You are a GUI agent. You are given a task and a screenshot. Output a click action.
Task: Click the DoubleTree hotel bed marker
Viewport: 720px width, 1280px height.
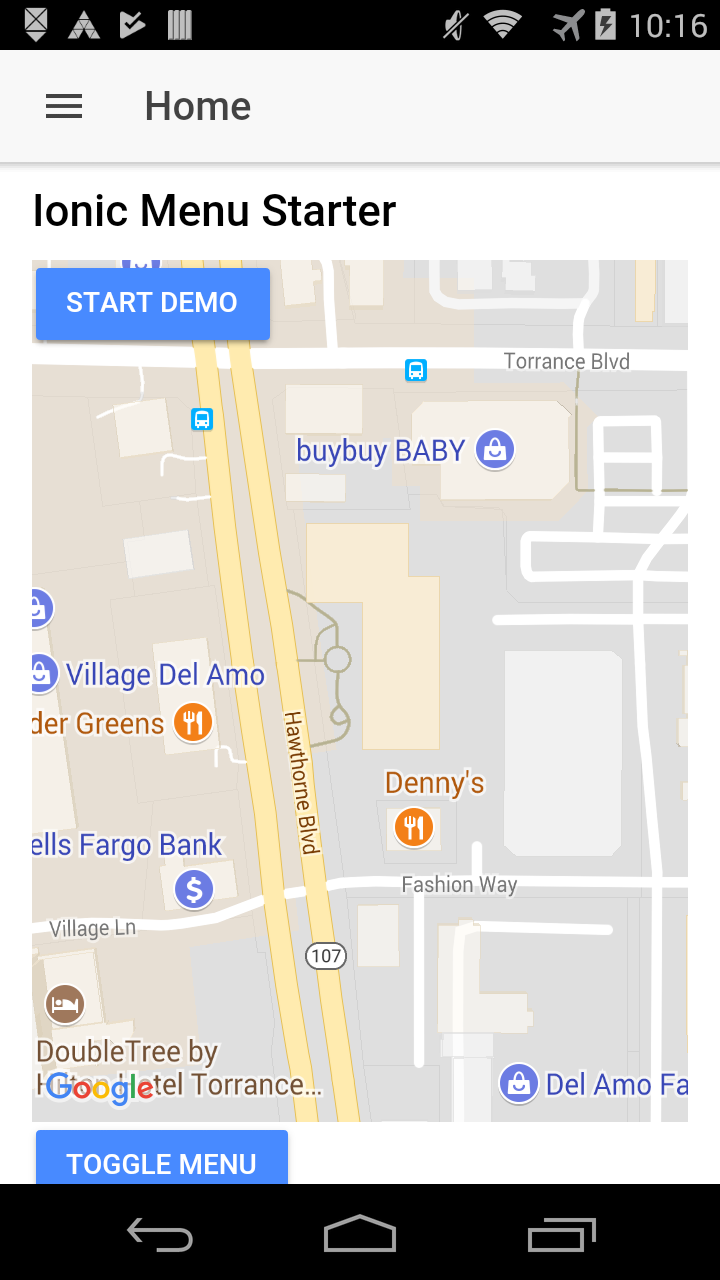click(65, 1004)
